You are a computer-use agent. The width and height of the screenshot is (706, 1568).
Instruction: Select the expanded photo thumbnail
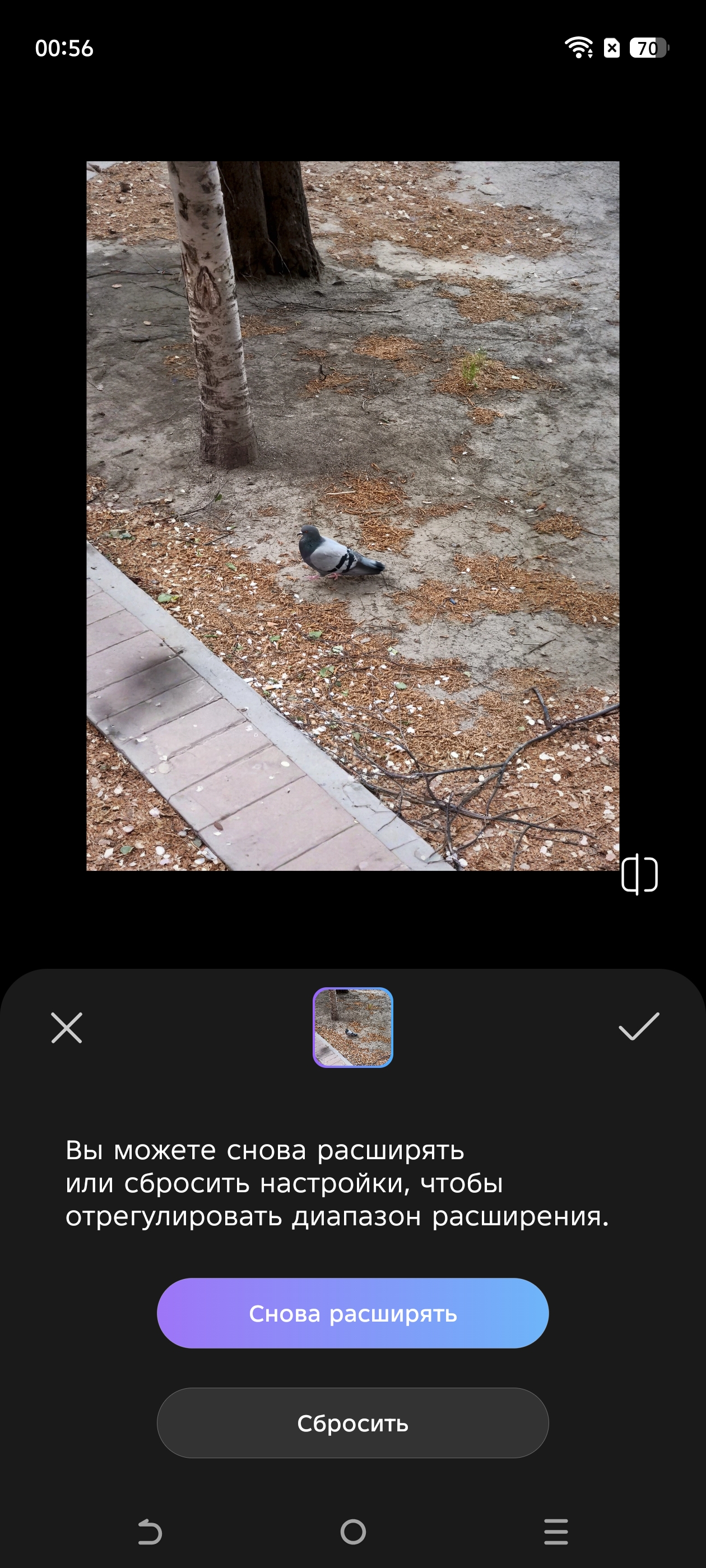pyautogui.click(x=352, y=1027)
